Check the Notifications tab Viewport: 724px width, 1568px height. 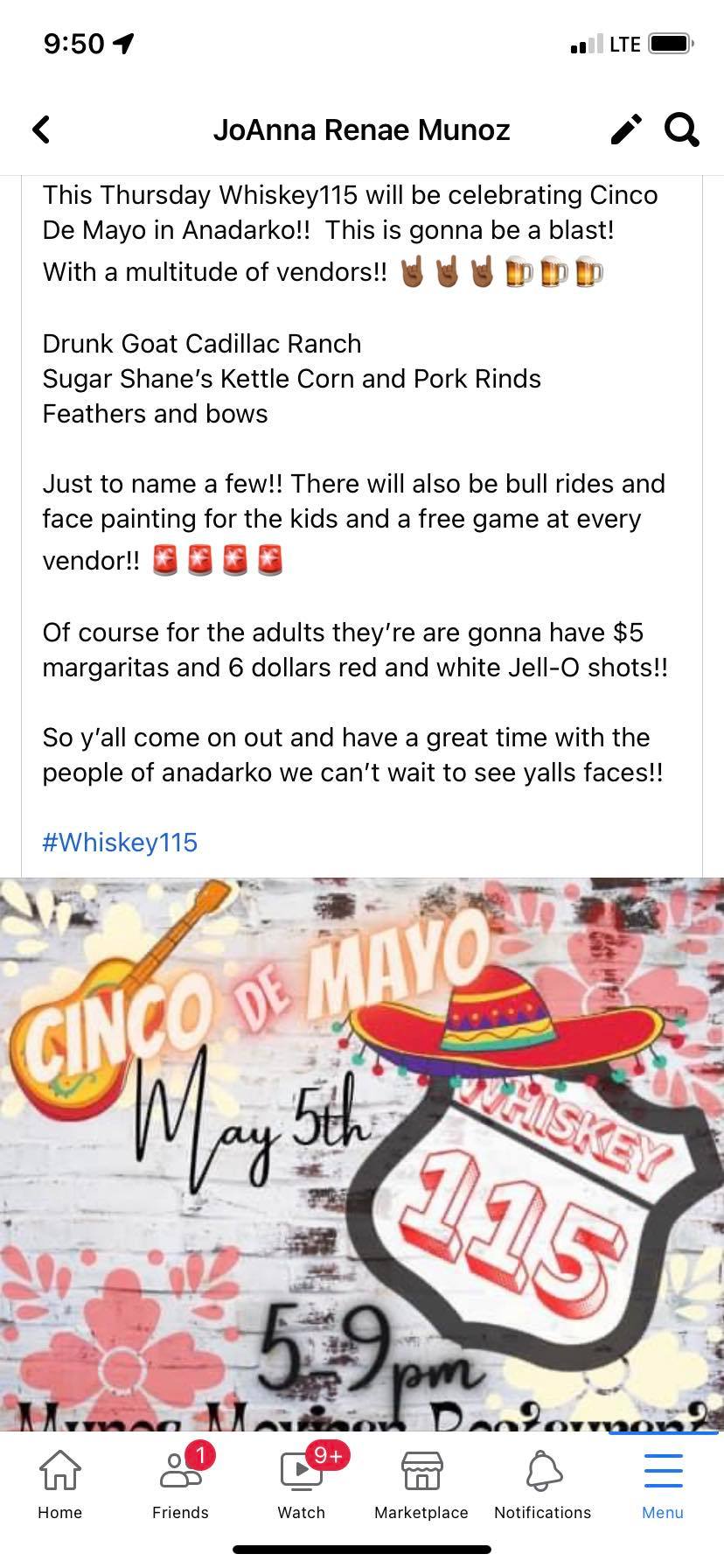(x=542, y=1484)
